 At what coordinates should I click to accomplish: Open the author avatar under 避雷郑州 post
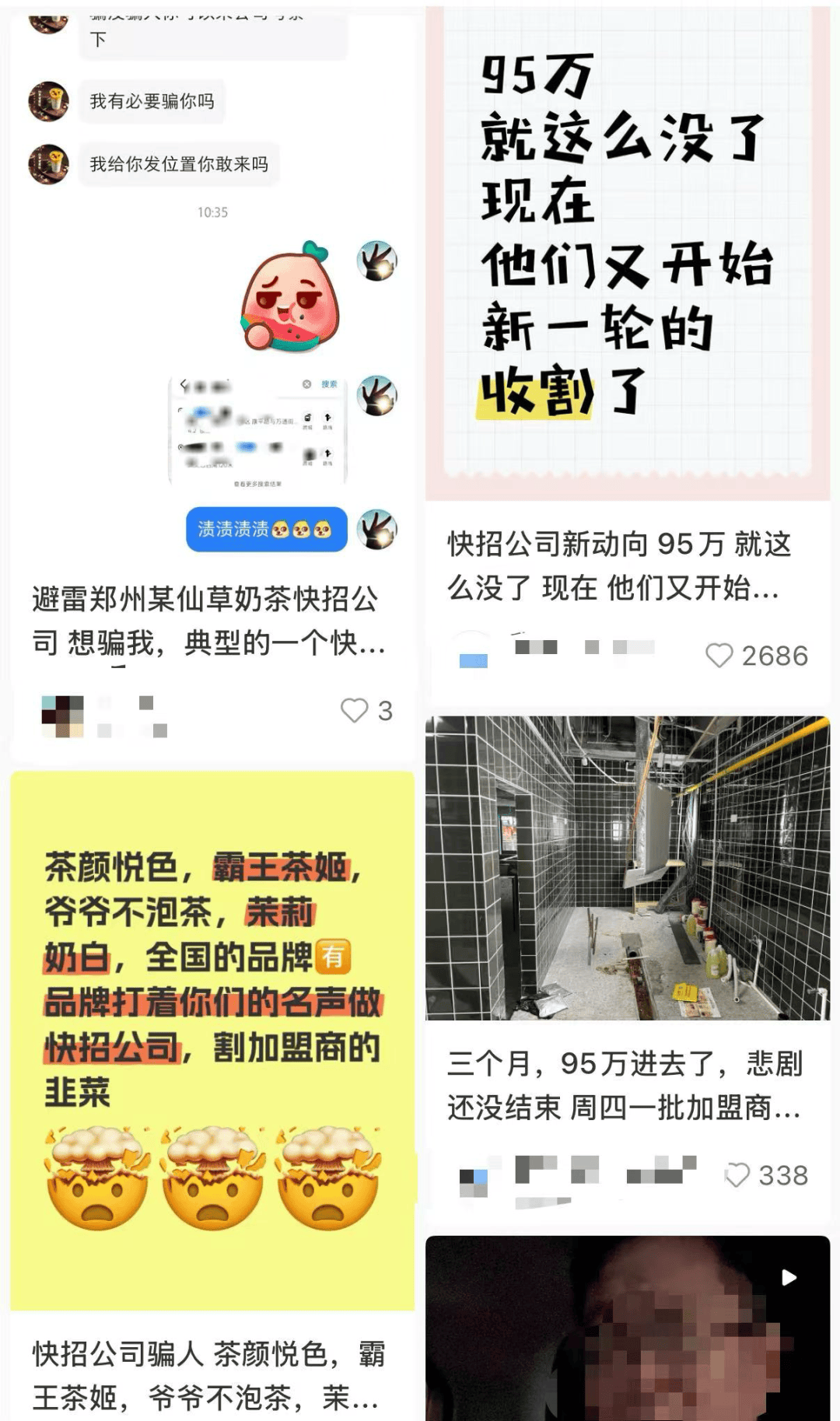(62, 716)
